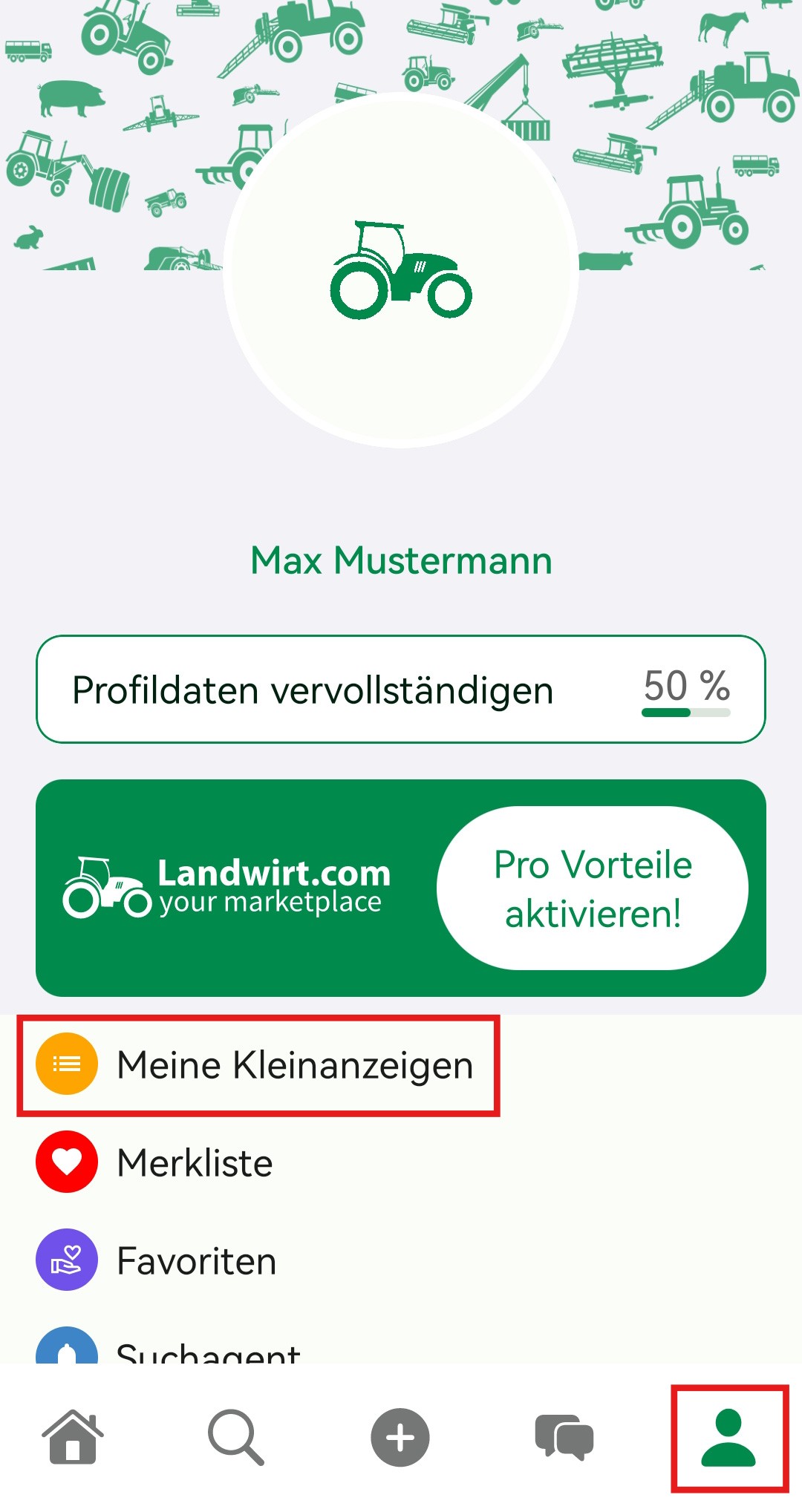Viewport: 802px width, 1512px height.
Task: Select the Favoriten list item
Action: pos(197,1260)
